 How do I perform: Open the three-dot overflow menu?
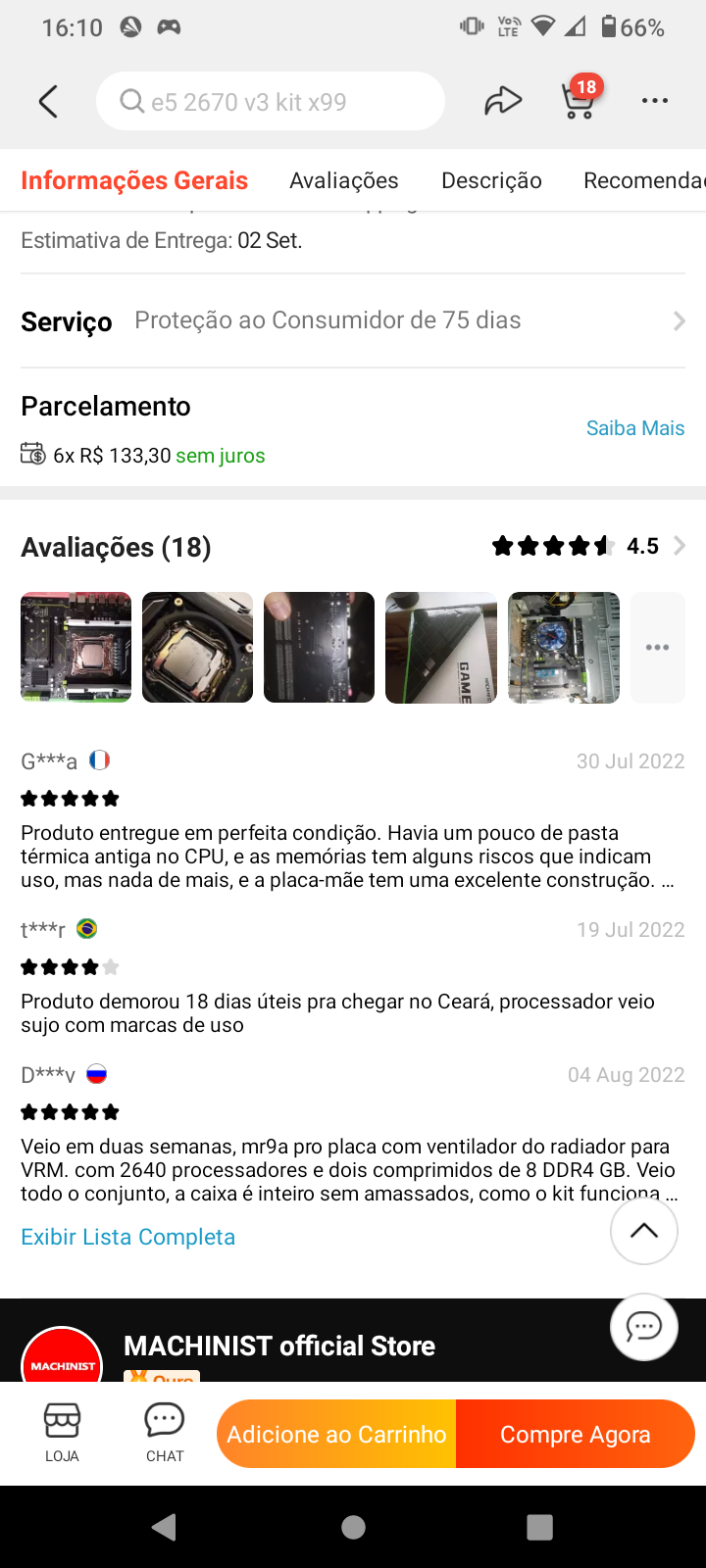[654, 101]
